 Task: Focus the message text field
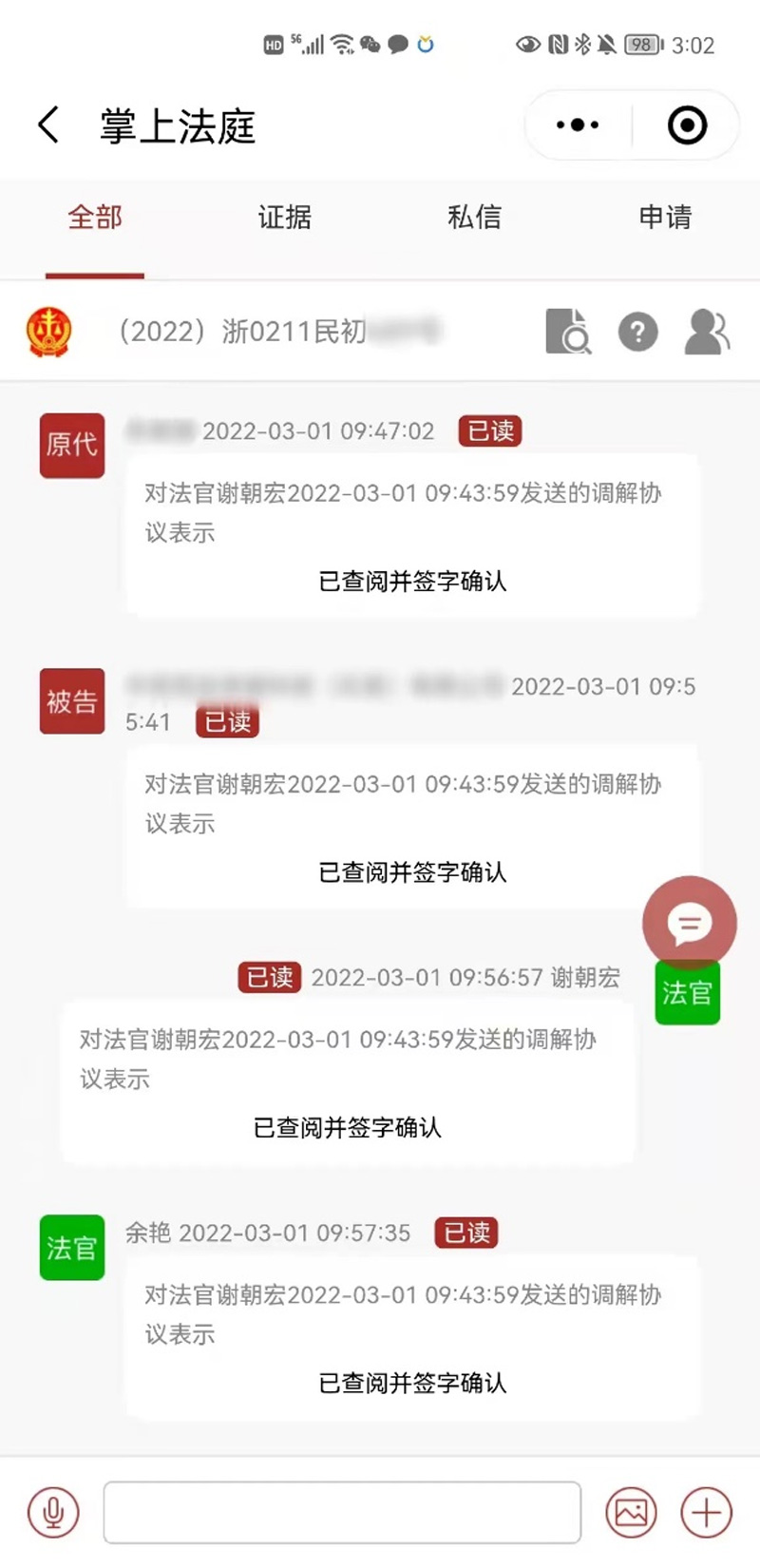[342, 1512]
